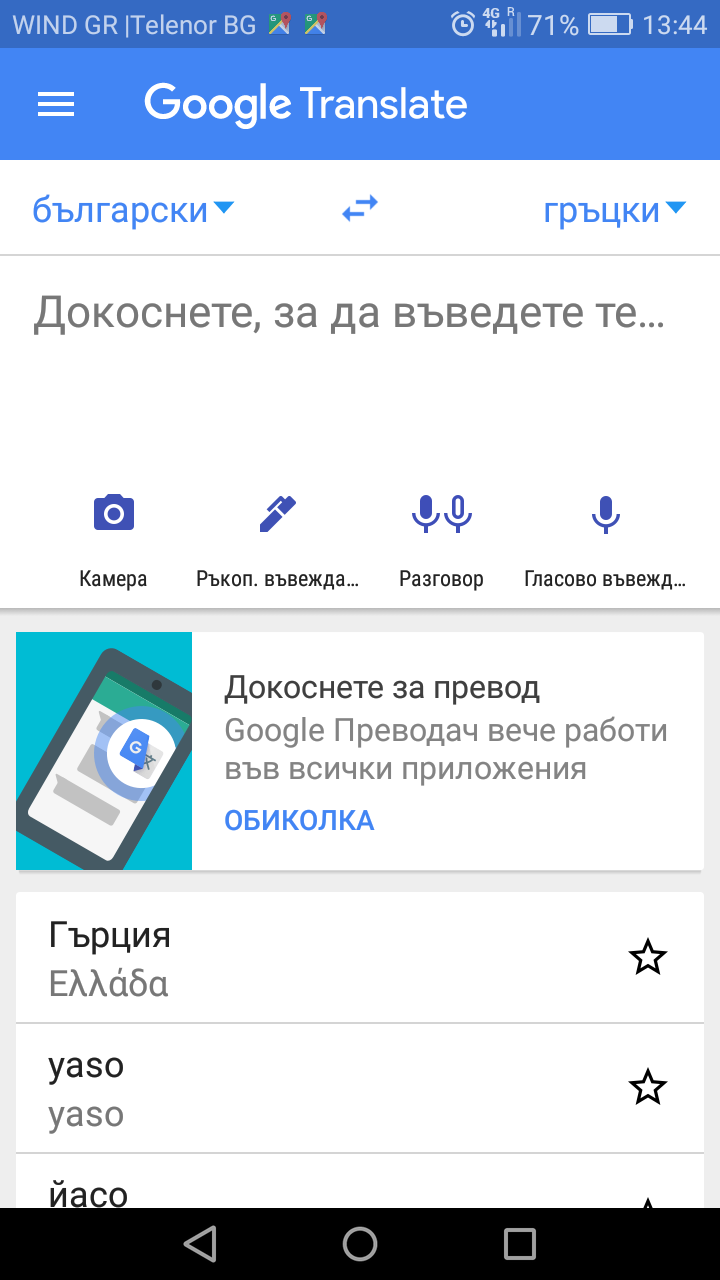Open the yaso history entry
The height and width of the screenshot is (1280, 720).
[x=300, y=1088]
